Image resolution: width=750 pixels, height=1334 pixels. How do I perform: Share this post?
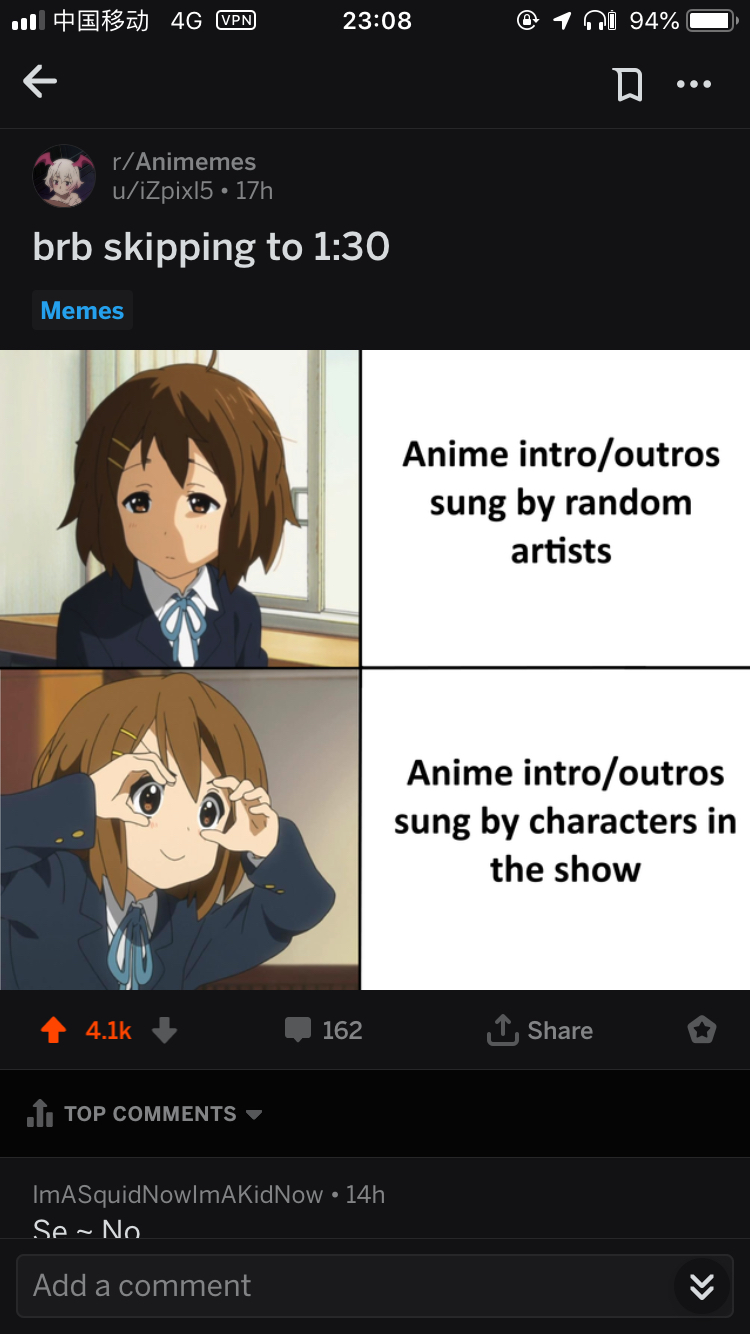pyautogui.click(x=540, y=1030)
